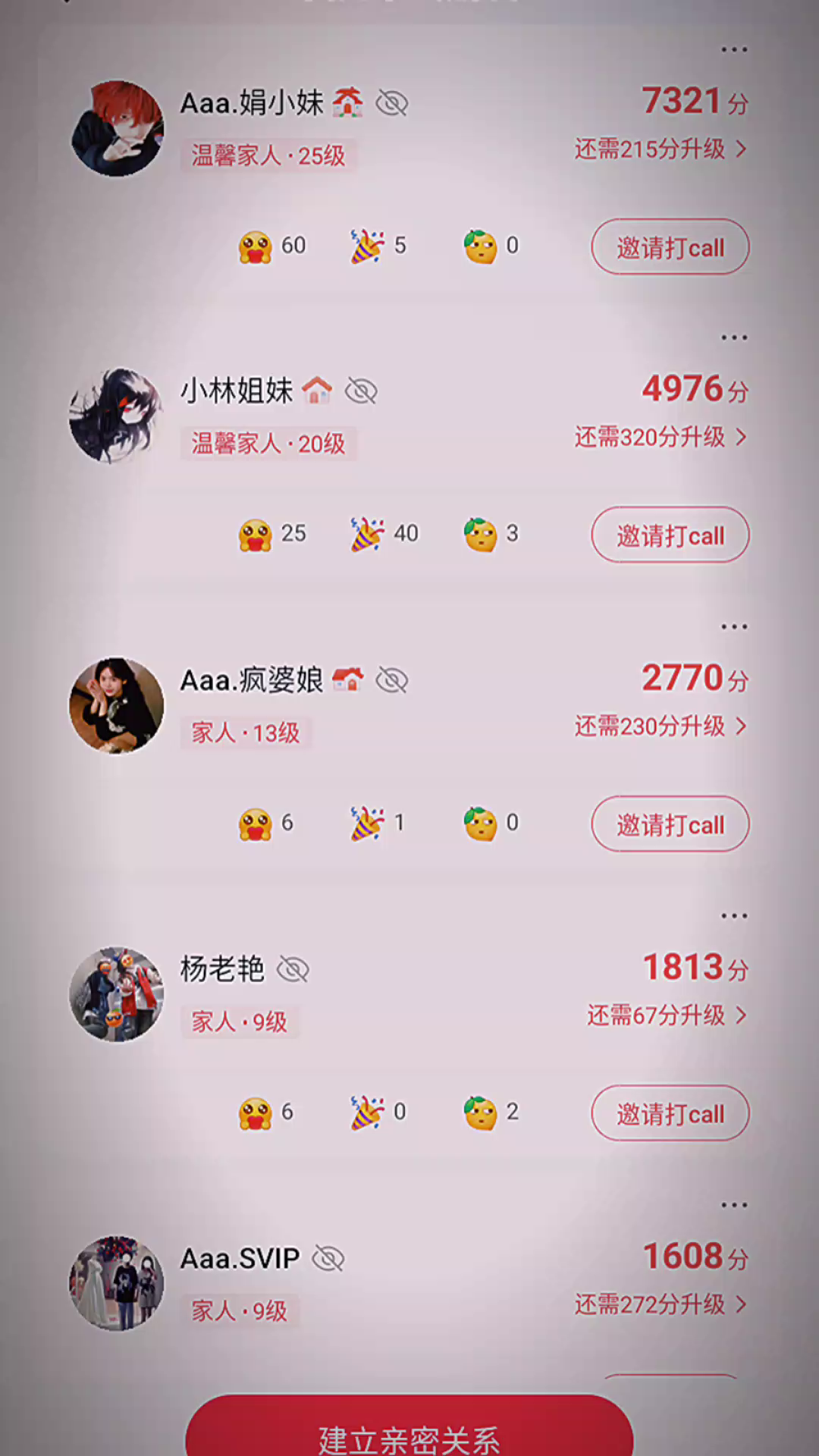Open 还需215分升级 upgrade details

[x=660, y=149]
